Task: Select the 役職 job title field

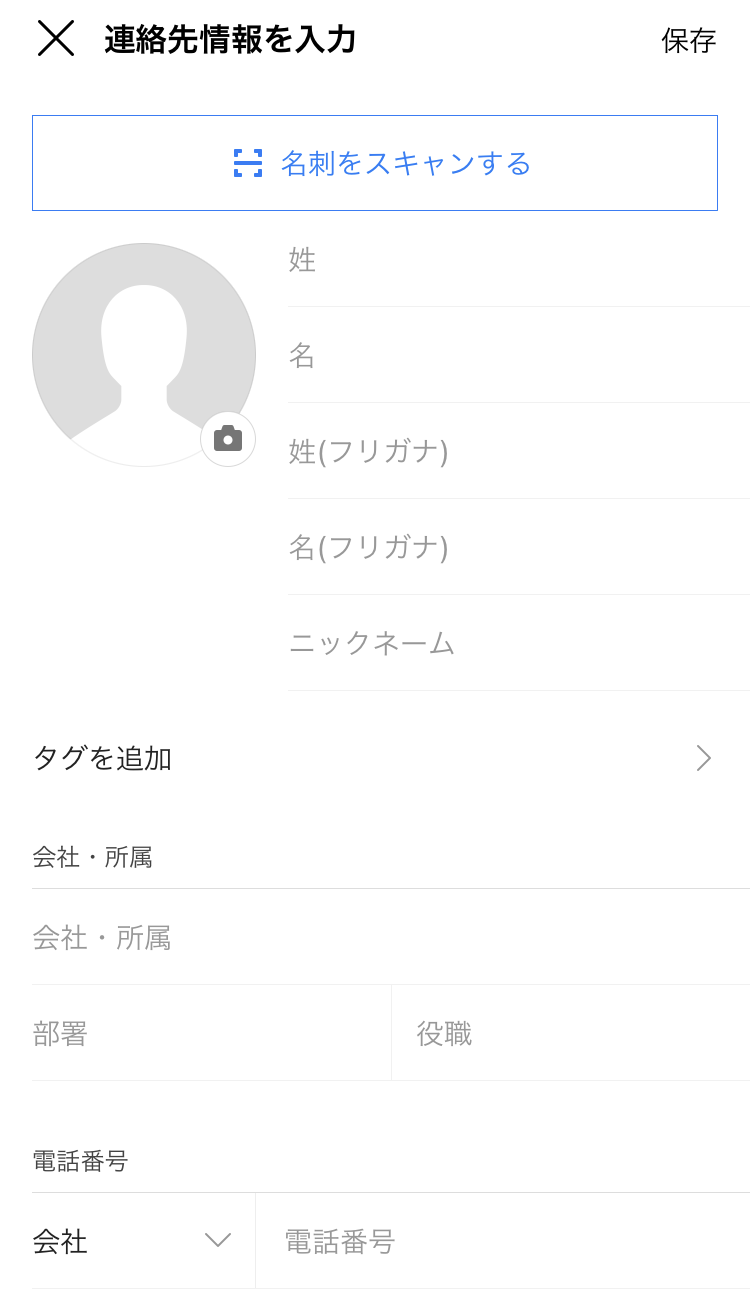Action: click(x=570, y=1034)
